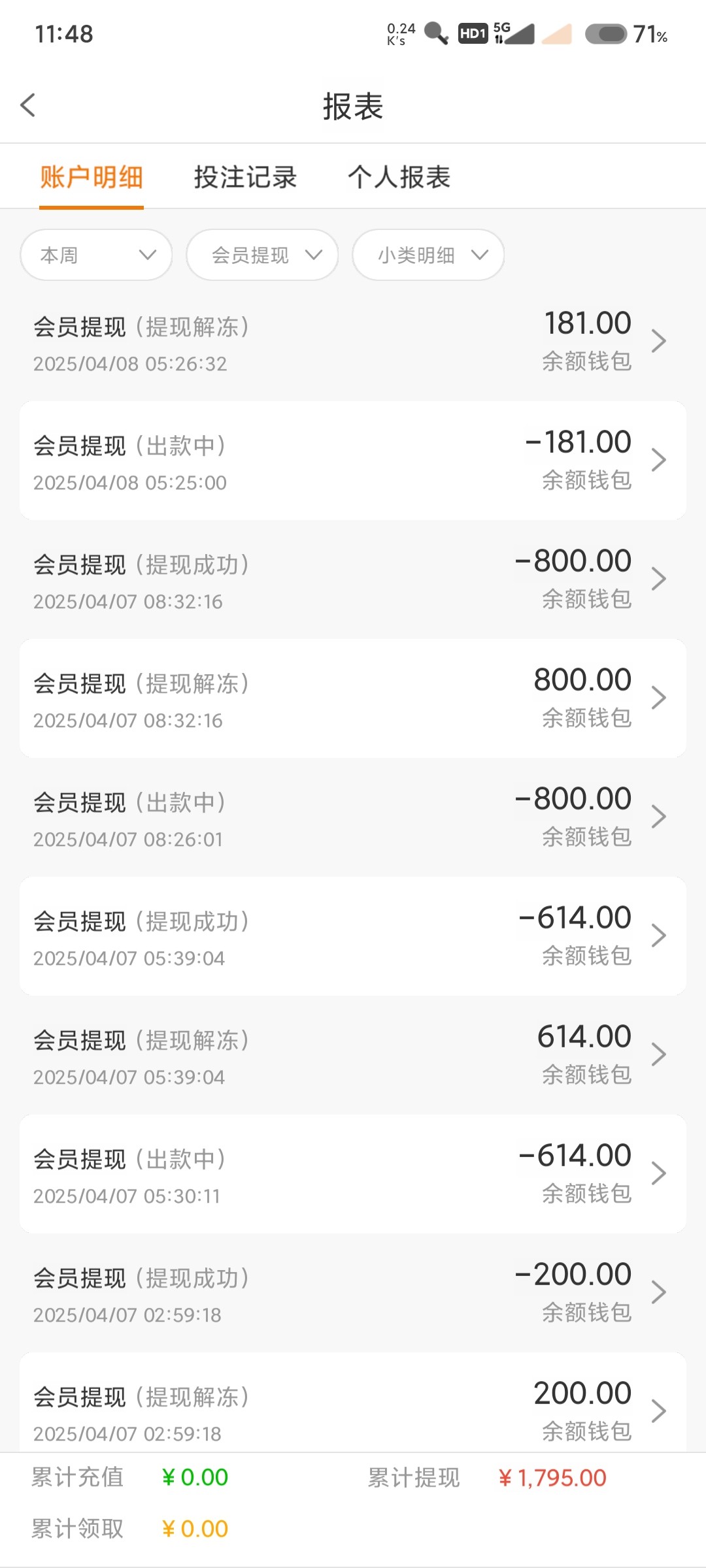
Task: Open the 200.00 提现解冻 record
Action: [x=353, y=1408]
